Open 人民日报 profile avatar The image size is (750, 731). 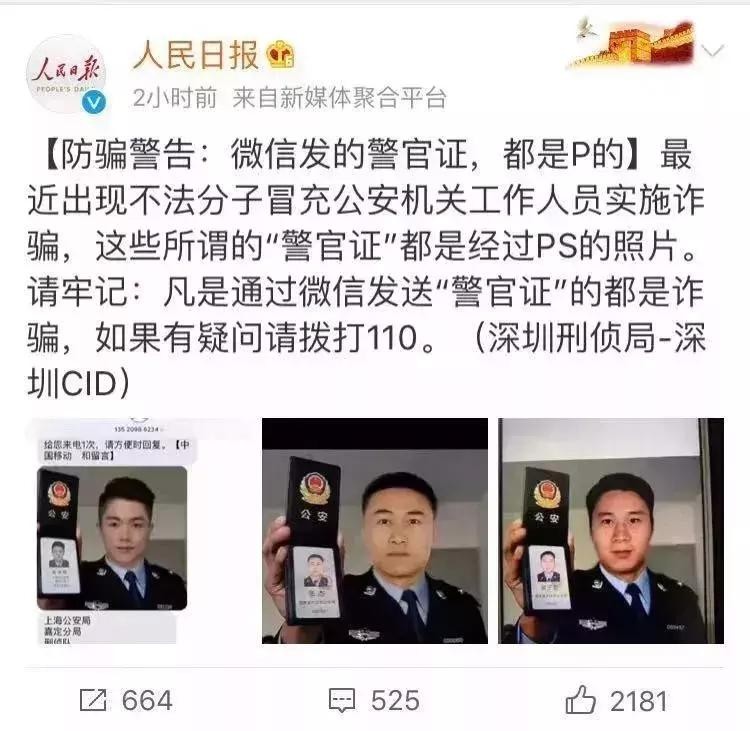point(67,72)
